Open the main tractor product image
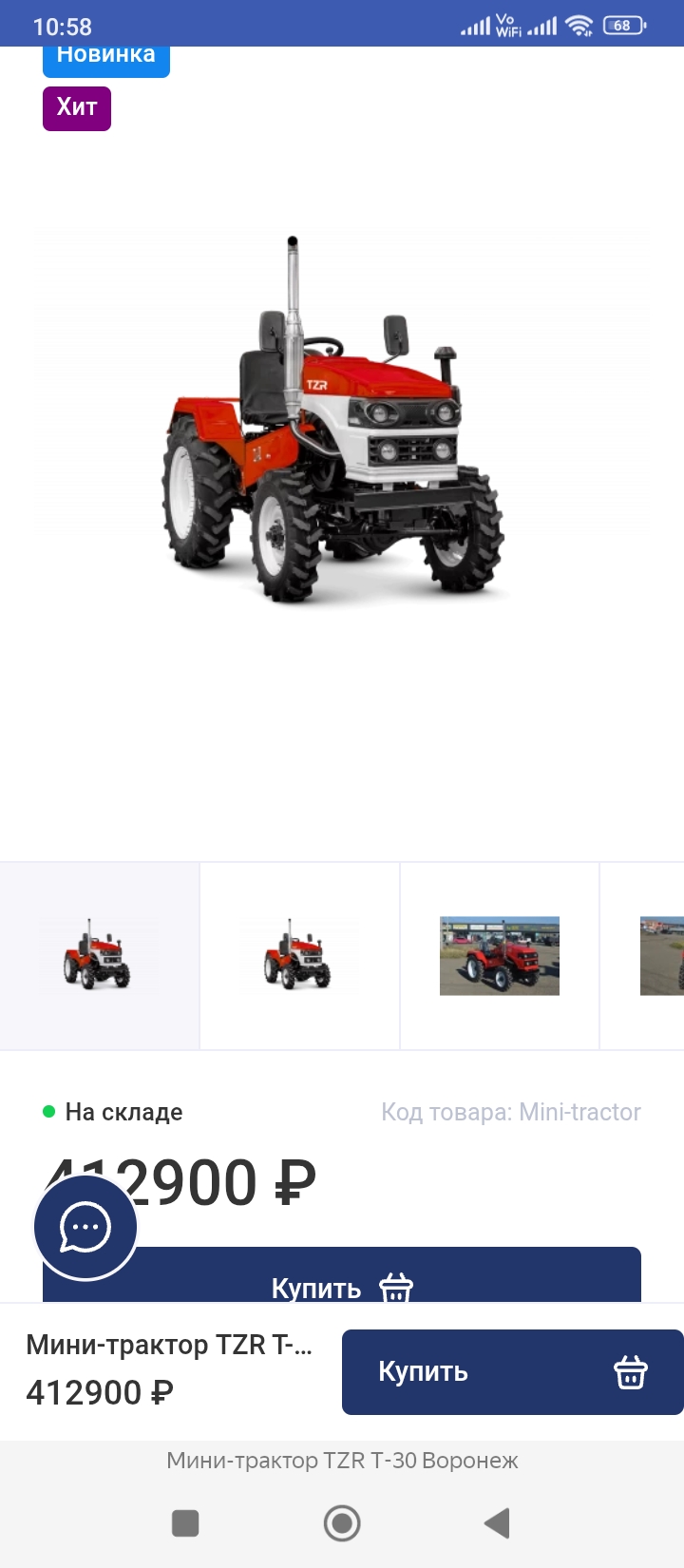Viewport: 684px width, 1568px height. coord(337,418)
